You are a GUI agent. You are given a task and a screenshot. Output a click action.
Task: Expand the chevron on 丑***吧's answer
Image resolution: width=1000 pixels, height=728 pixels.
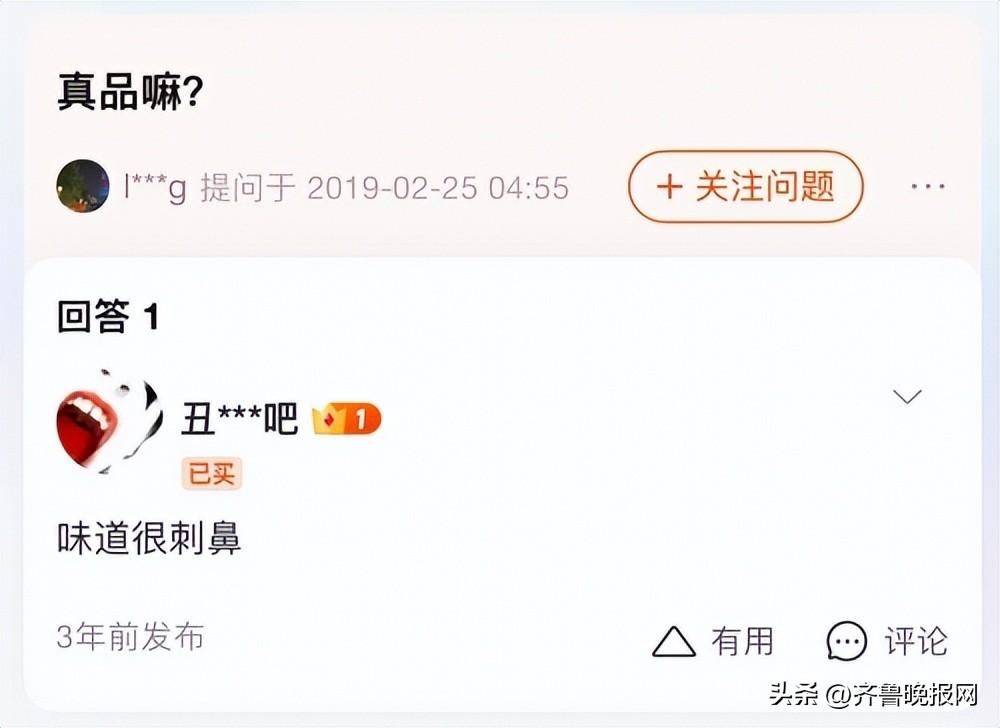(906, 397)
